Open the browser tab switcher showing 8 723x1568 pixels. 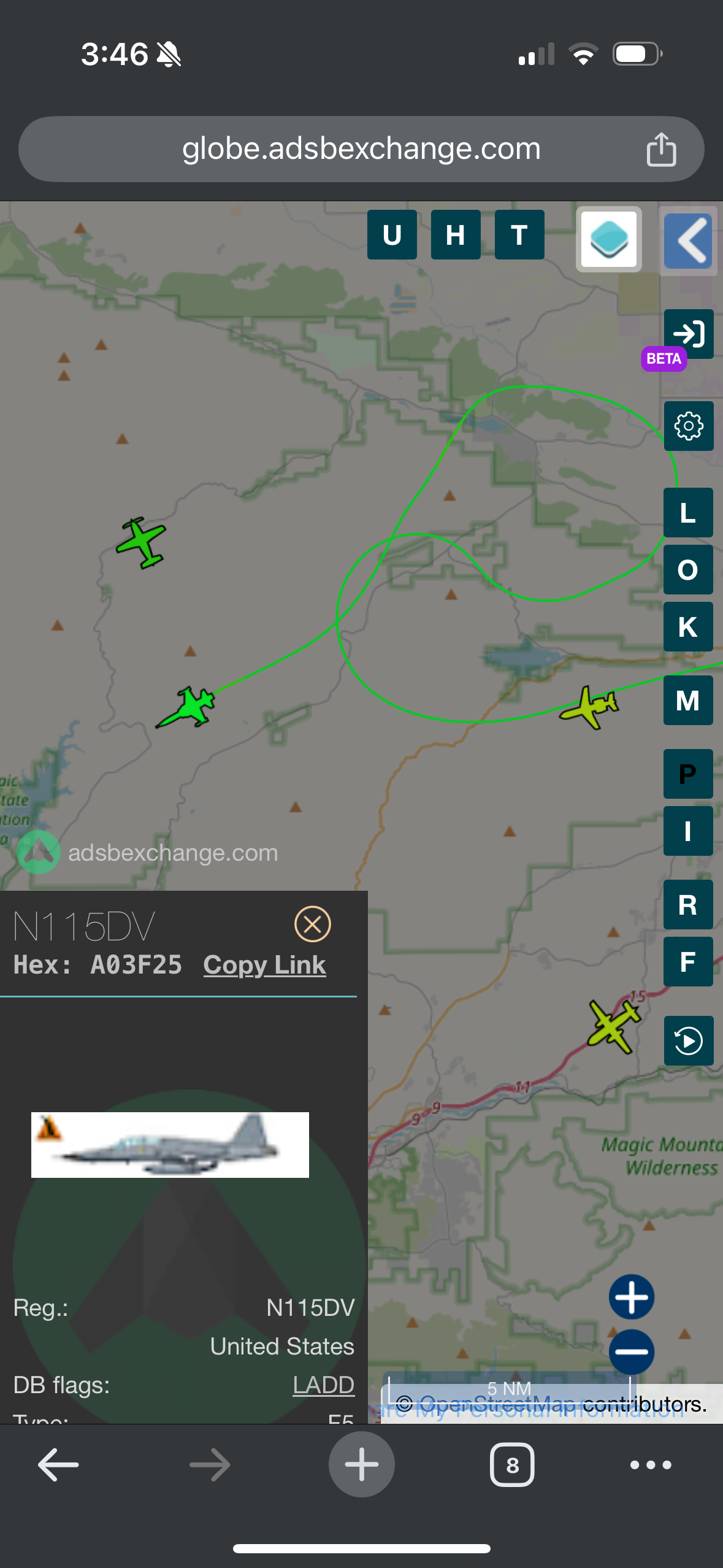tap(512, 1465)
